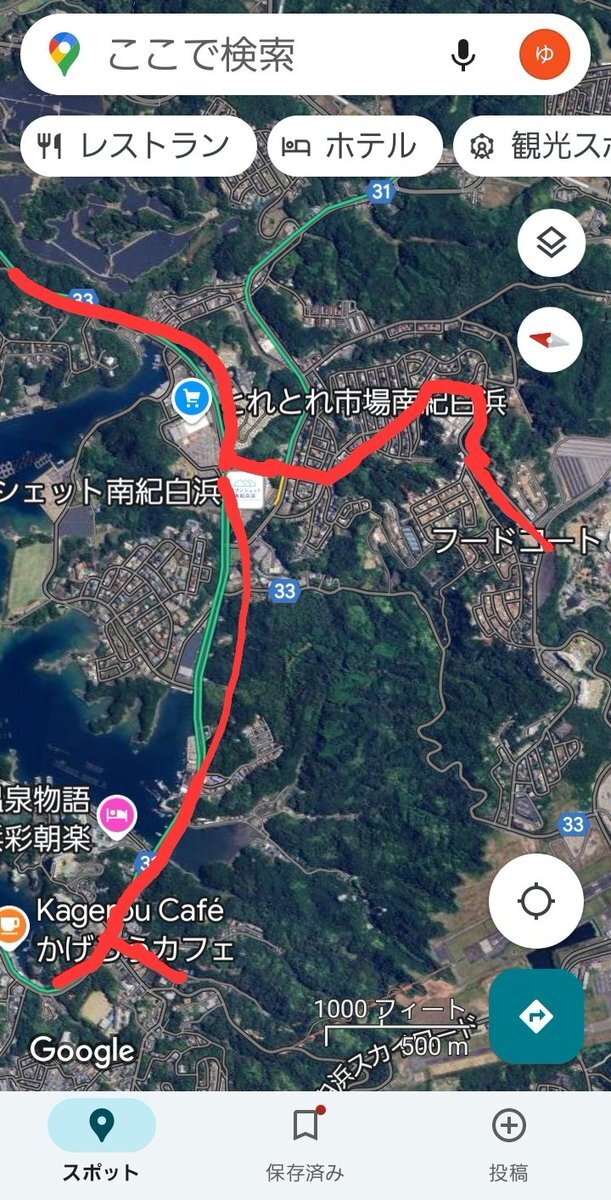Open the ここで検索 search field
Viewport: 611px width, 1200px height.
270,55
